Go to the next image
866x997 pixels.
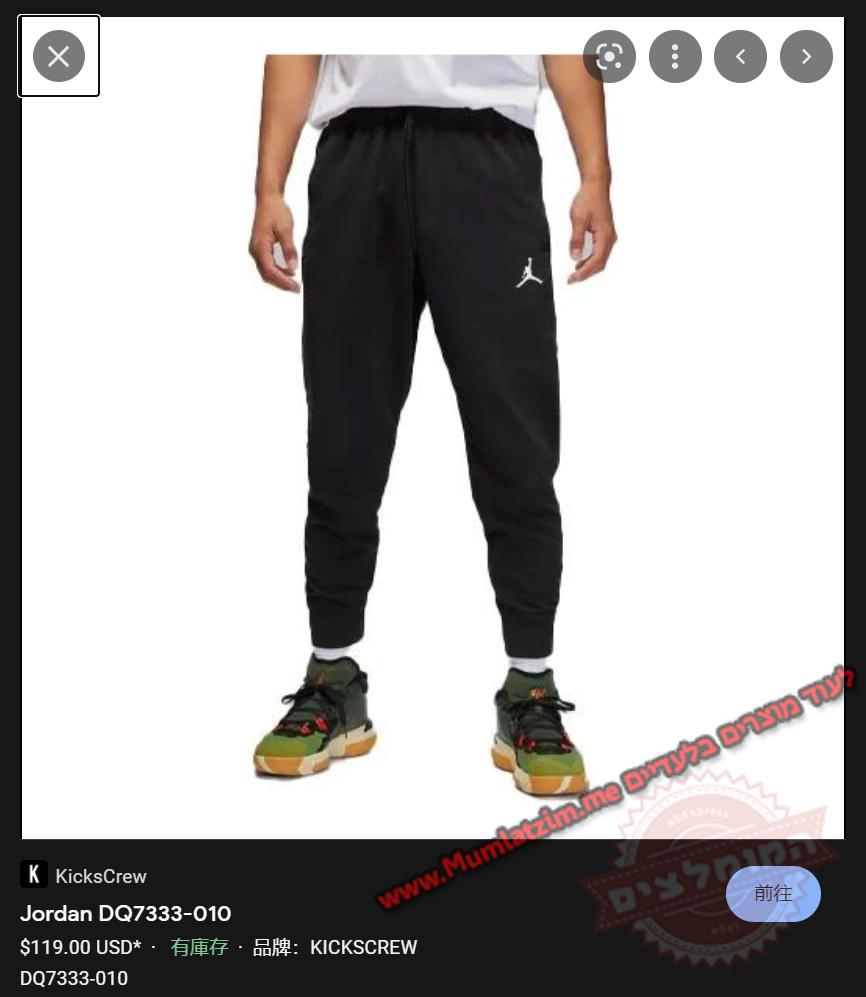[806, 56]
